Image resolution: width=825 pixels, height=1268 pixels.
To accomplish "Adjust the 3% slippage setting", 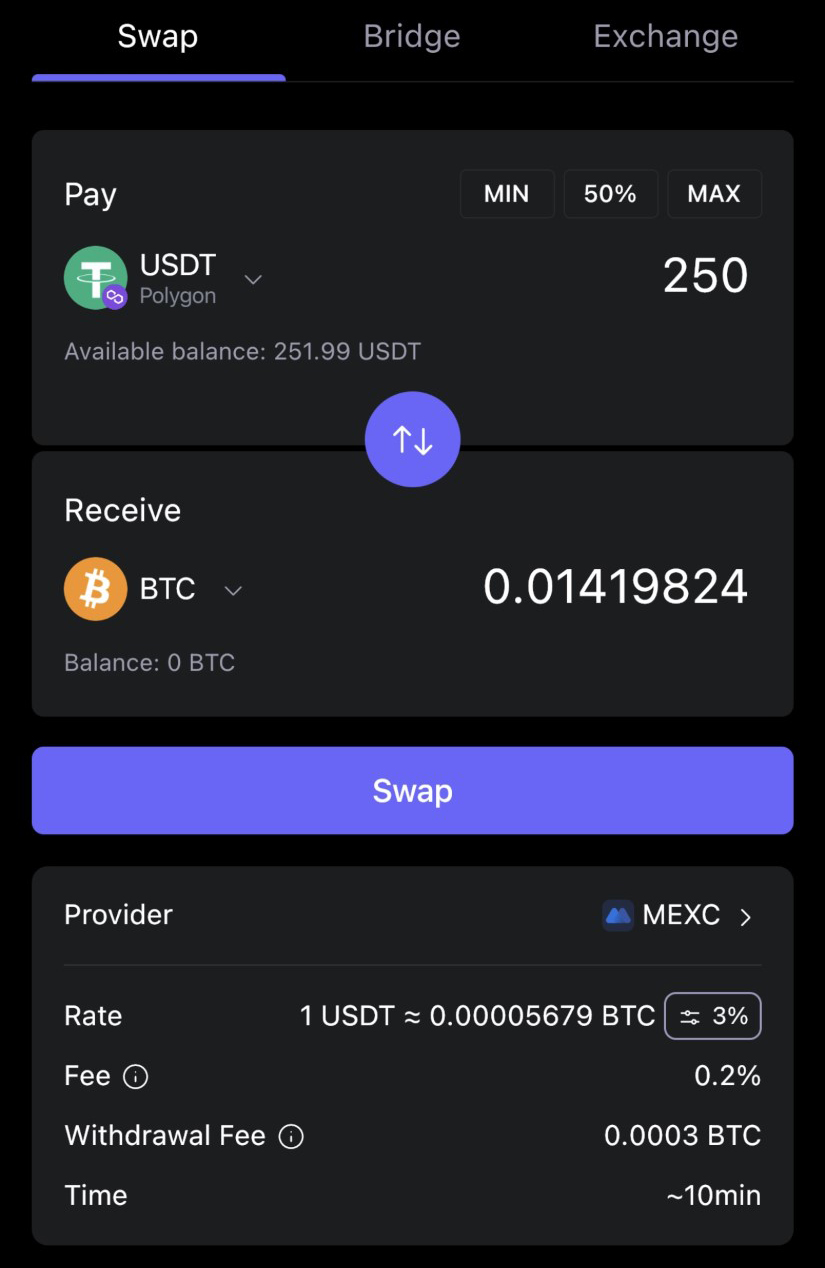I will (x=713, y=1016).
